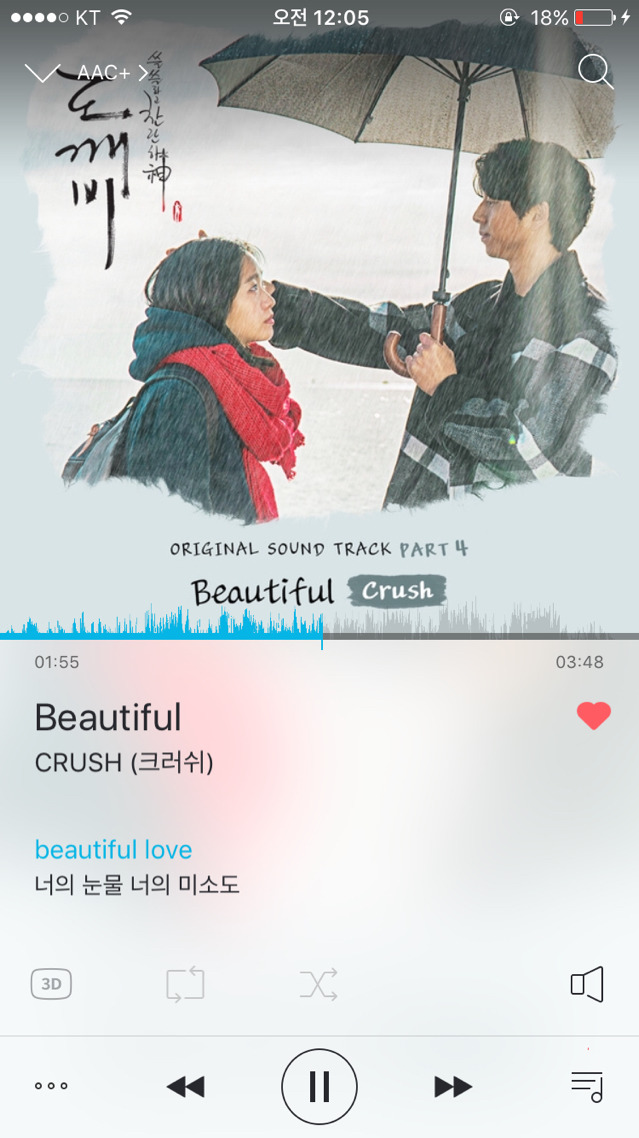
Task: Open the full lyrics from beautiful love line
Action: click(x=113, y=850)
